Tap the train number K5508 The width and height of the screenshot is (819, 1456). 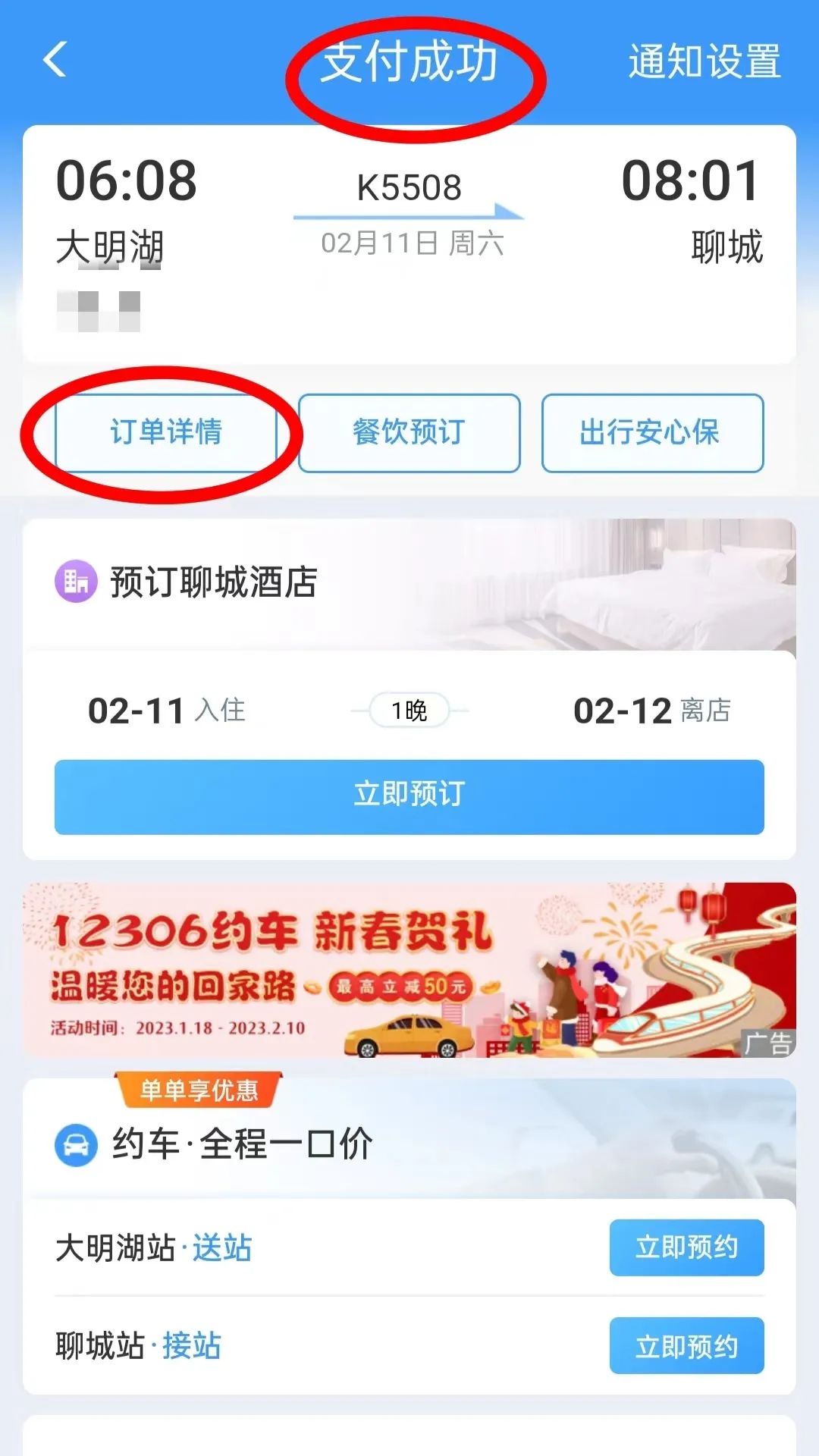[407, 186]
